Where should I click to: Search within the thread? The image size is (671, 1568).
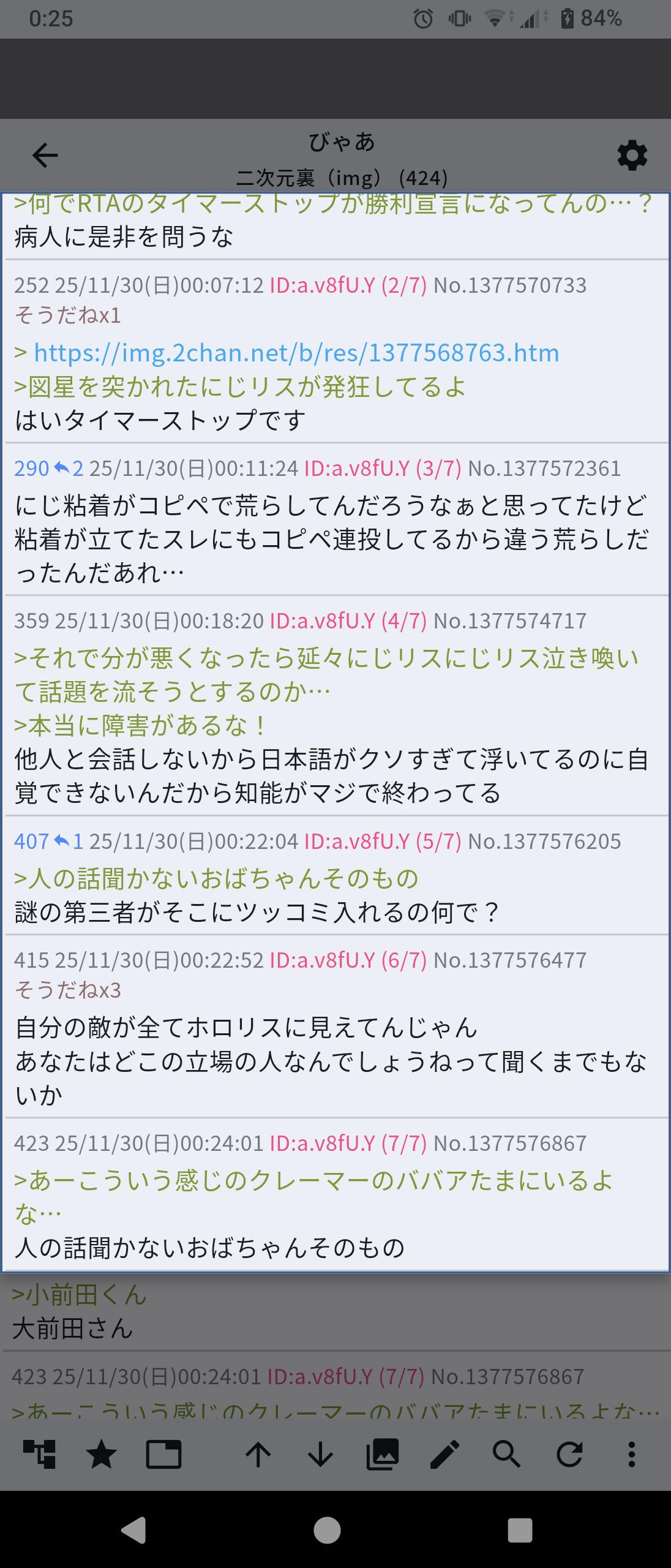point(507,1454)
